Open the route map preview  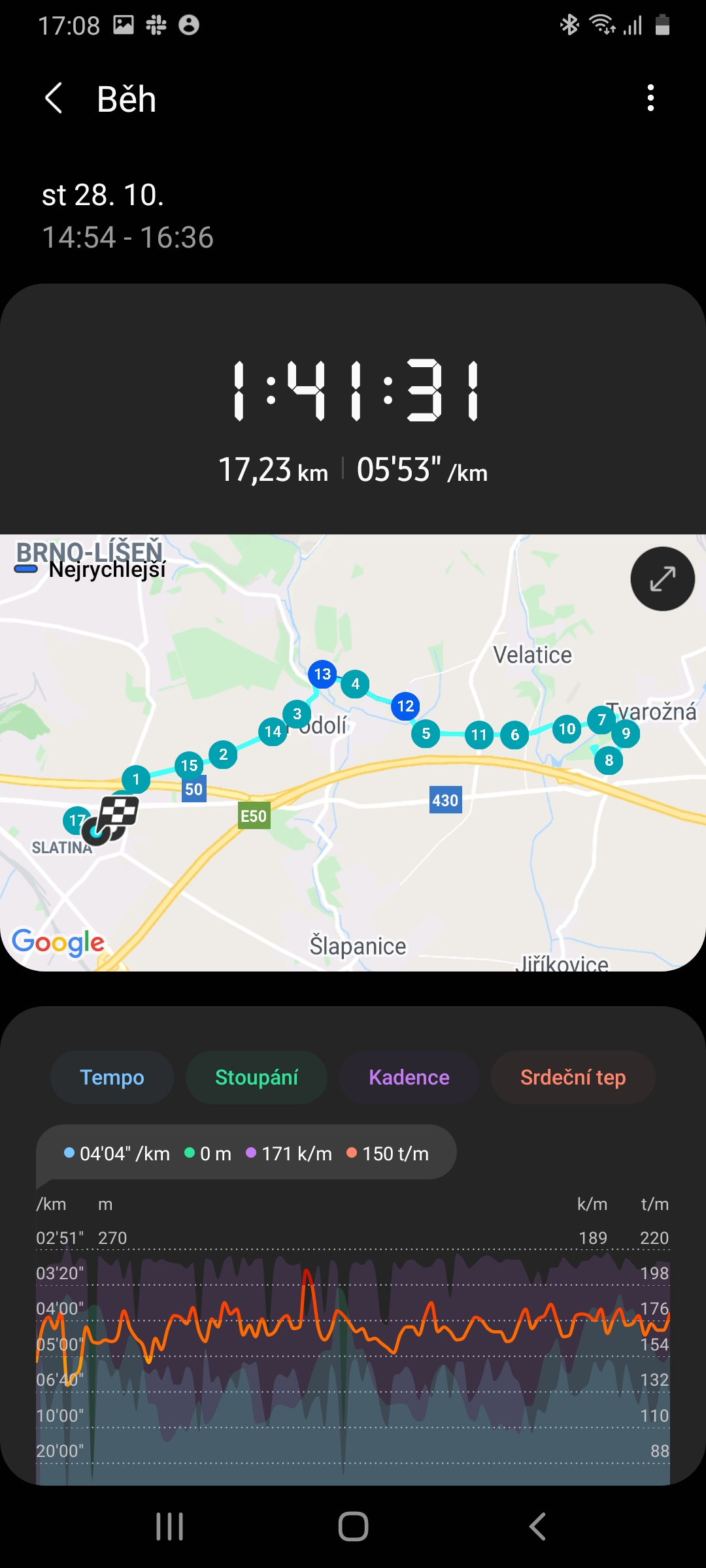(x=353, y=753)
